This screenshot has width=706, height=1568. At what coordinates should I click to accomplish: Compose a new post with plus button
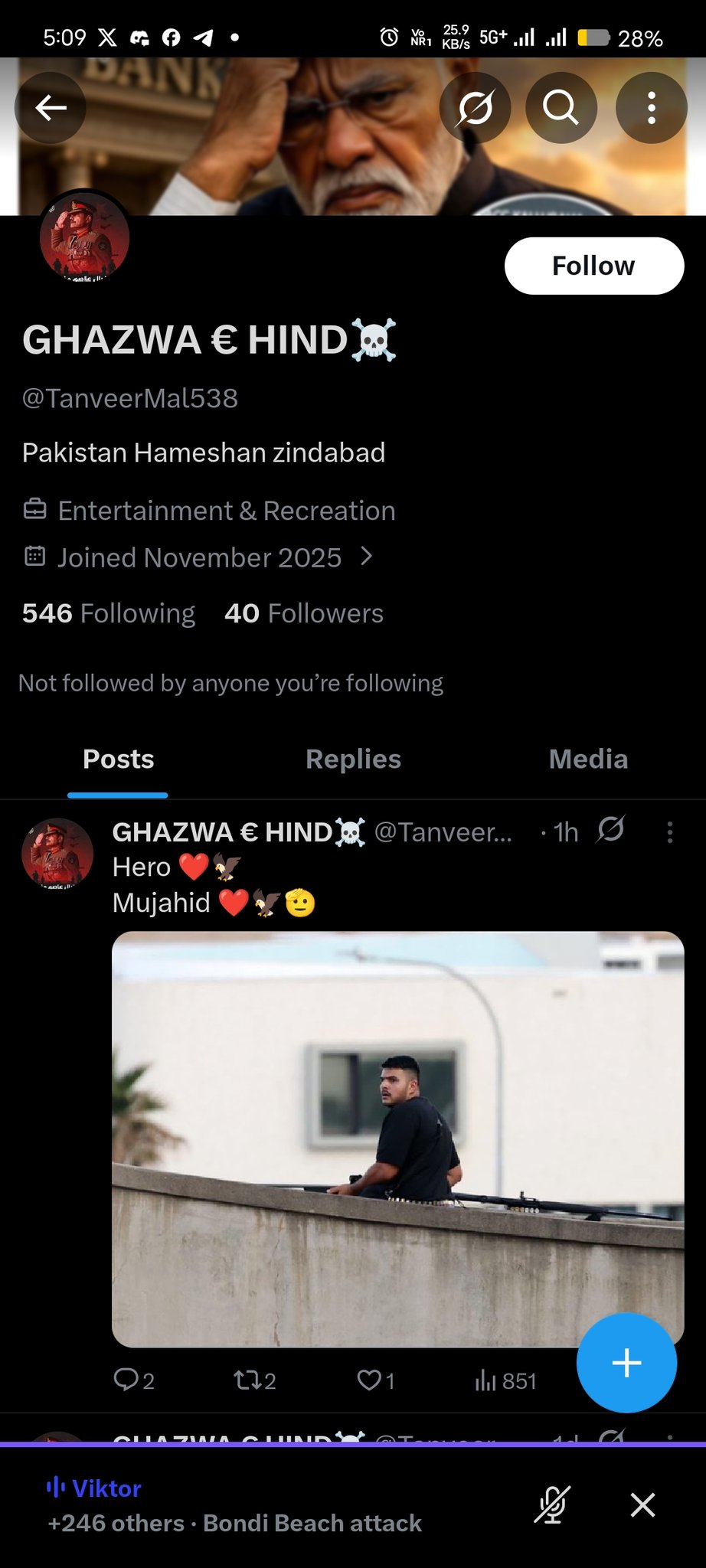[x=626, y=1363]
